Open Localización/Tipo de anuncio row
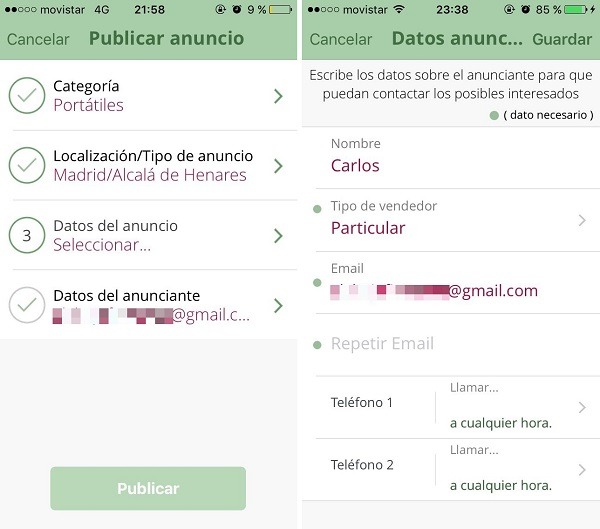Screen dimensions: 600x529 (148, 166)
